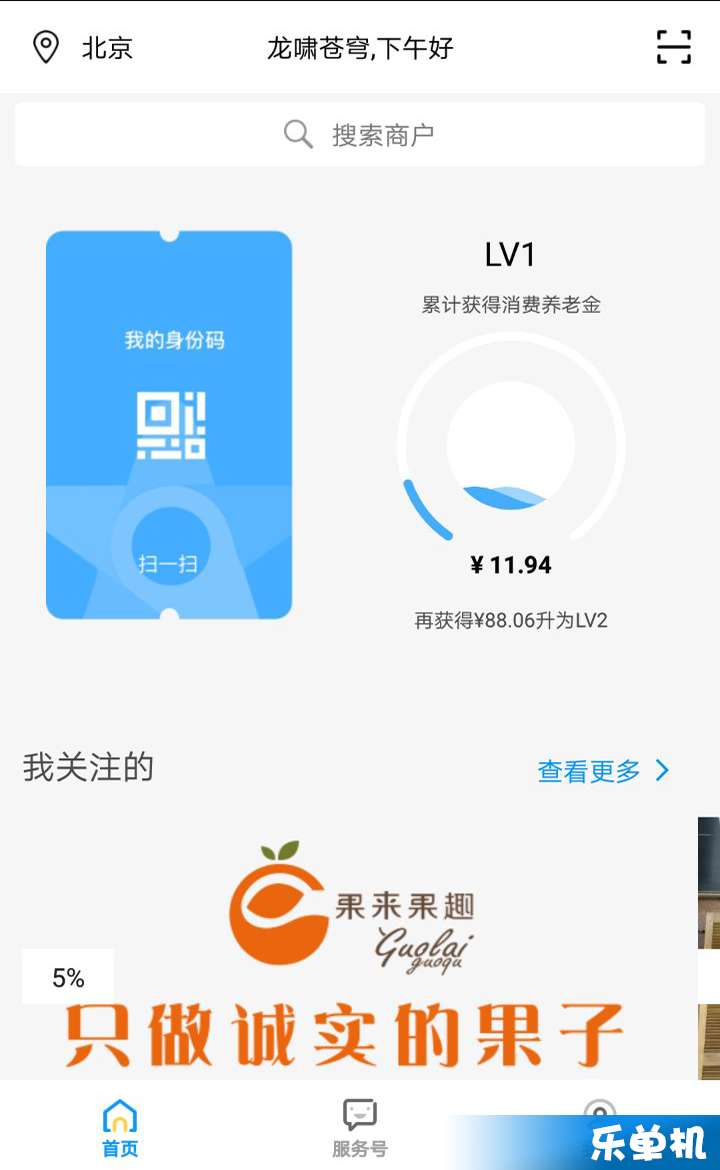
Task: Tap the 扫一扫 scan button
Action: pos(168,564)
